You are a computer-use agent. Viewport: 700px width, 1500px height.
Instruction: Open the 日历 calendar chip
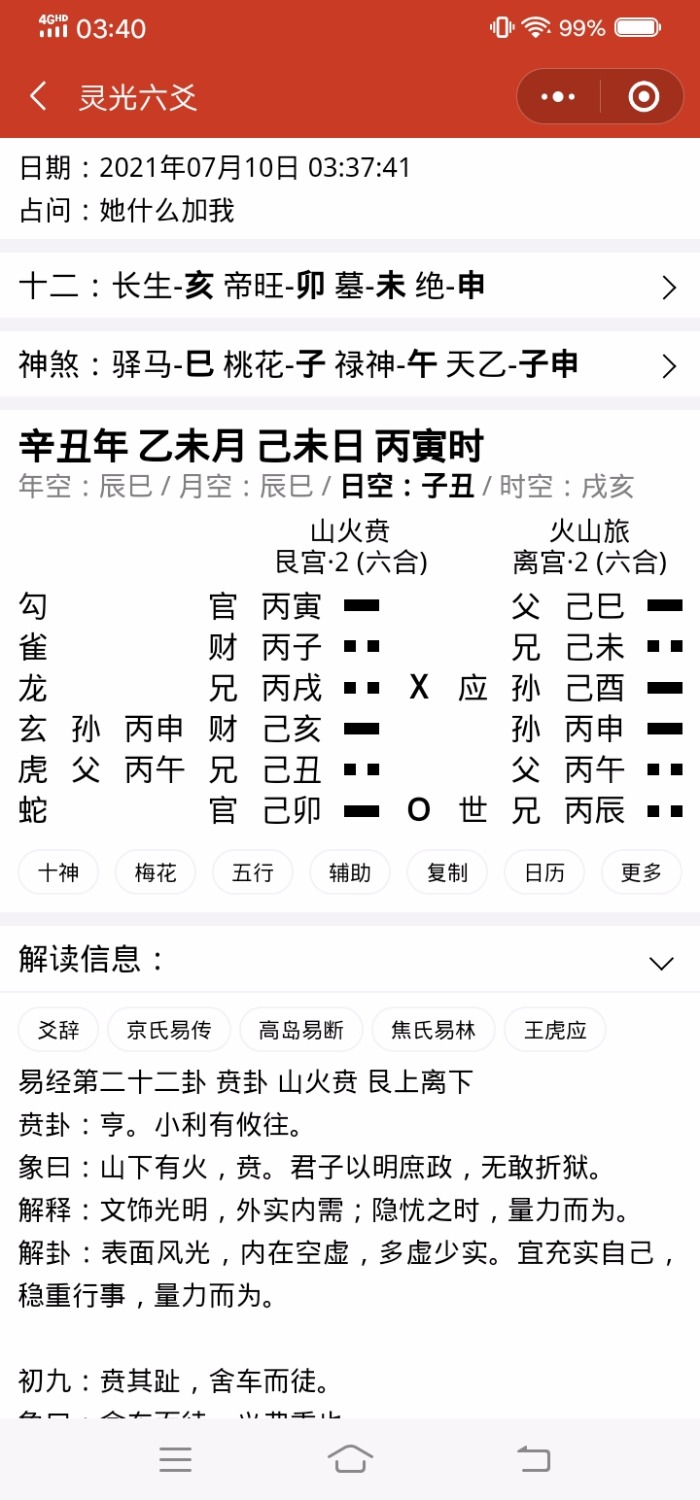pos(544,873)
